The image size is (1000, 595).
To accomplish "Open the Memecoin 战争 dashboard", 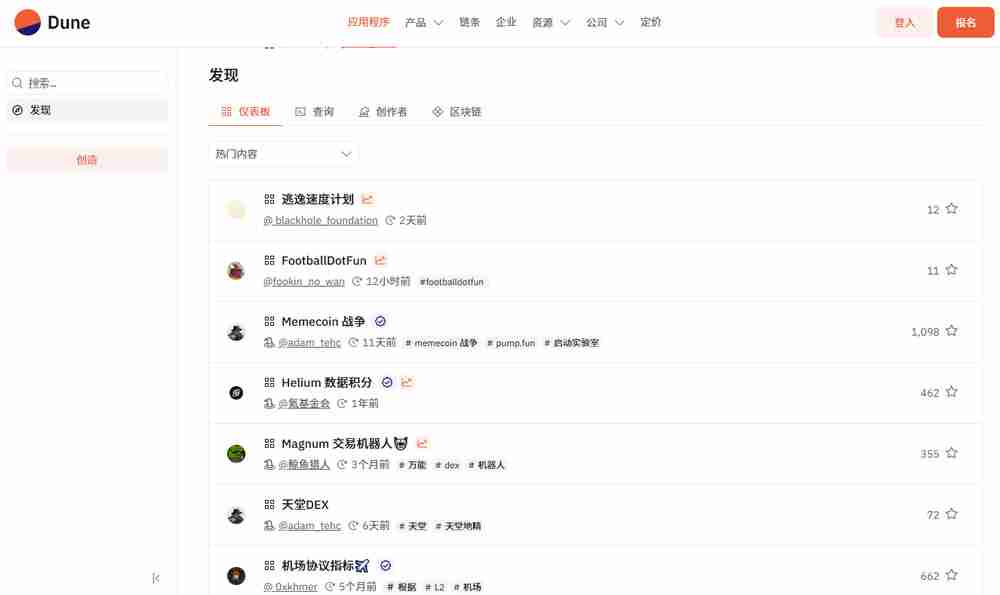I will (323, 322).
